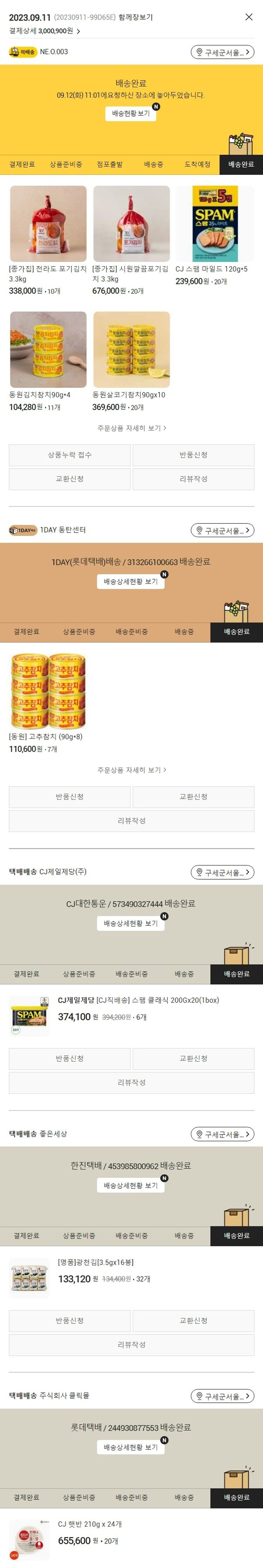Expand 주문상품 자세히 보기 under 동원살코기참치
The image size is (263, 1568).
click(x=131, y=428)
